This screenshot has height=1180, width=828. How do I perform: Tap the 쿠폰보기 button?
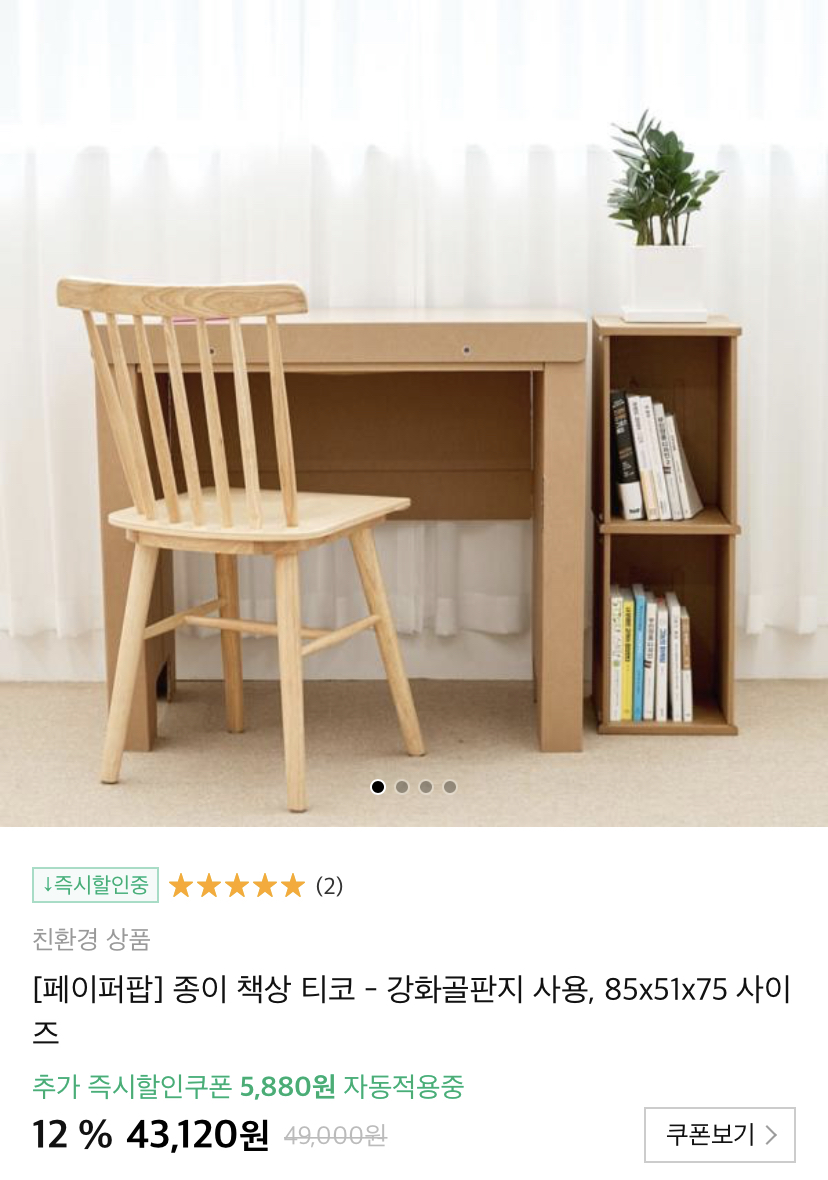pyautogui.click(x=719, y=1135)
